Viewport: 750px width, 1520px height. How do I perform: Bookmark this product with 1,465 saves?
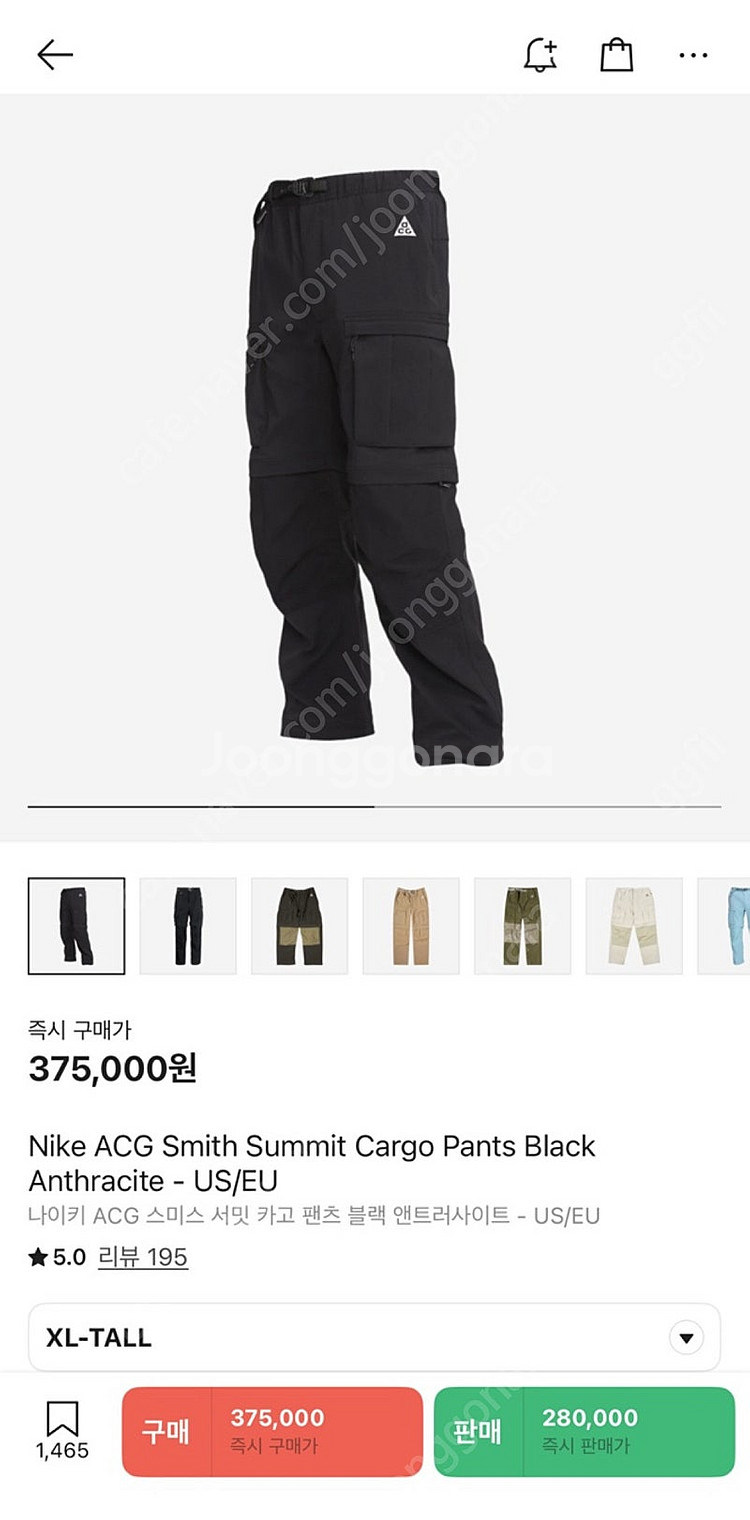(x=62, y=1428)
